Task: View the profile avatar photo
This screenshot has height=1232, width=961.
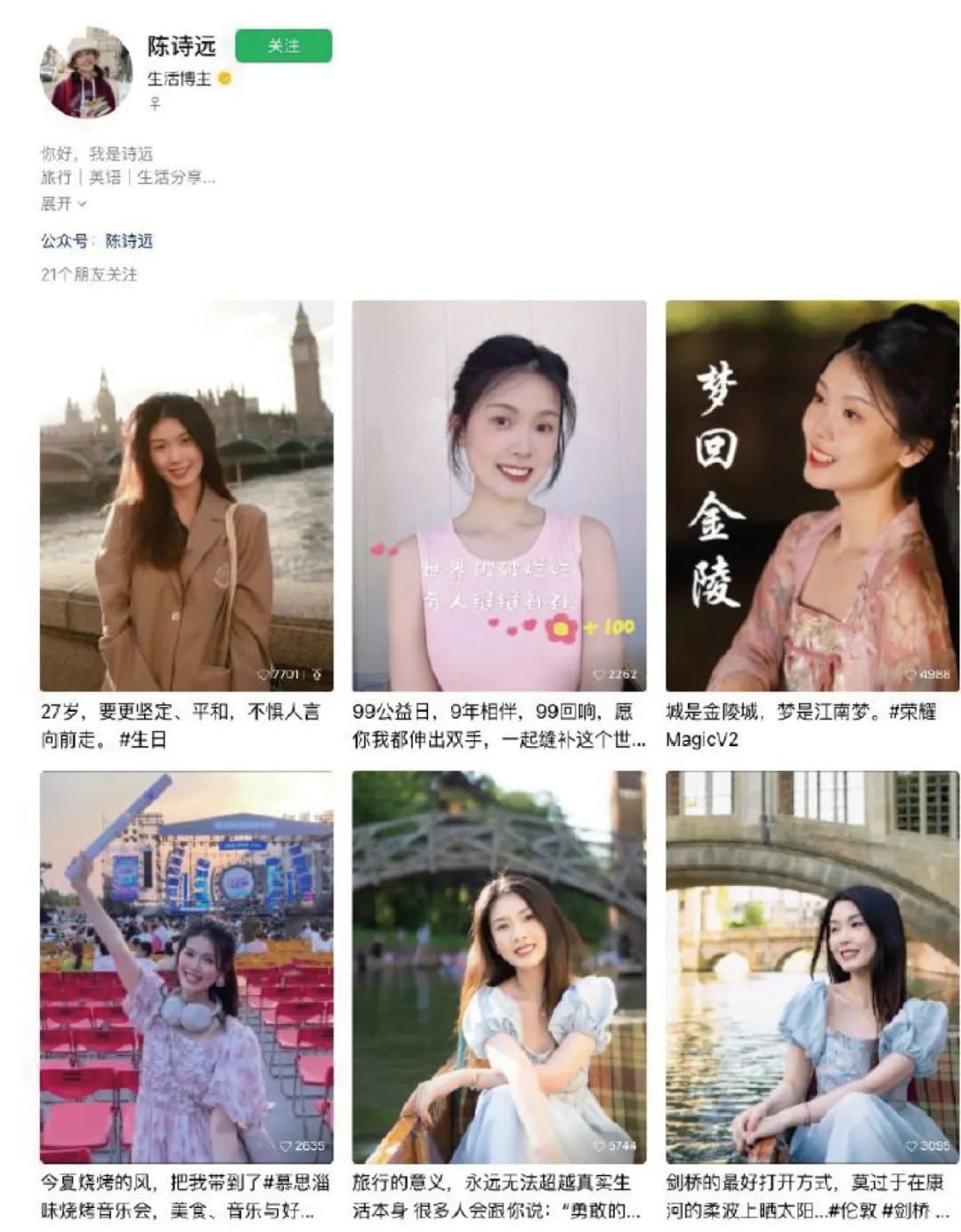Action: (x=85, y=73)
